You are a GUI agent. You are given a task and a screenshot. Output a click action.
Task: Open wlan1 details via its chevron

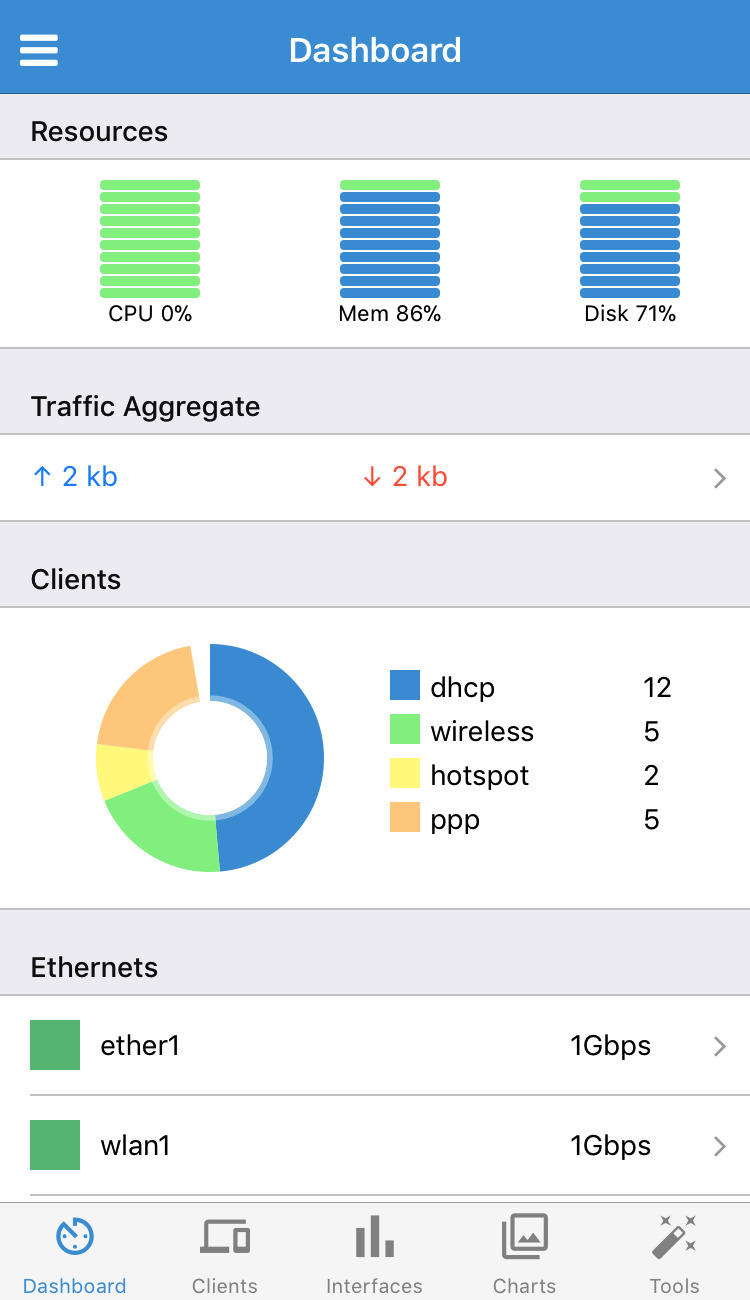click(x=719, y=1146)
